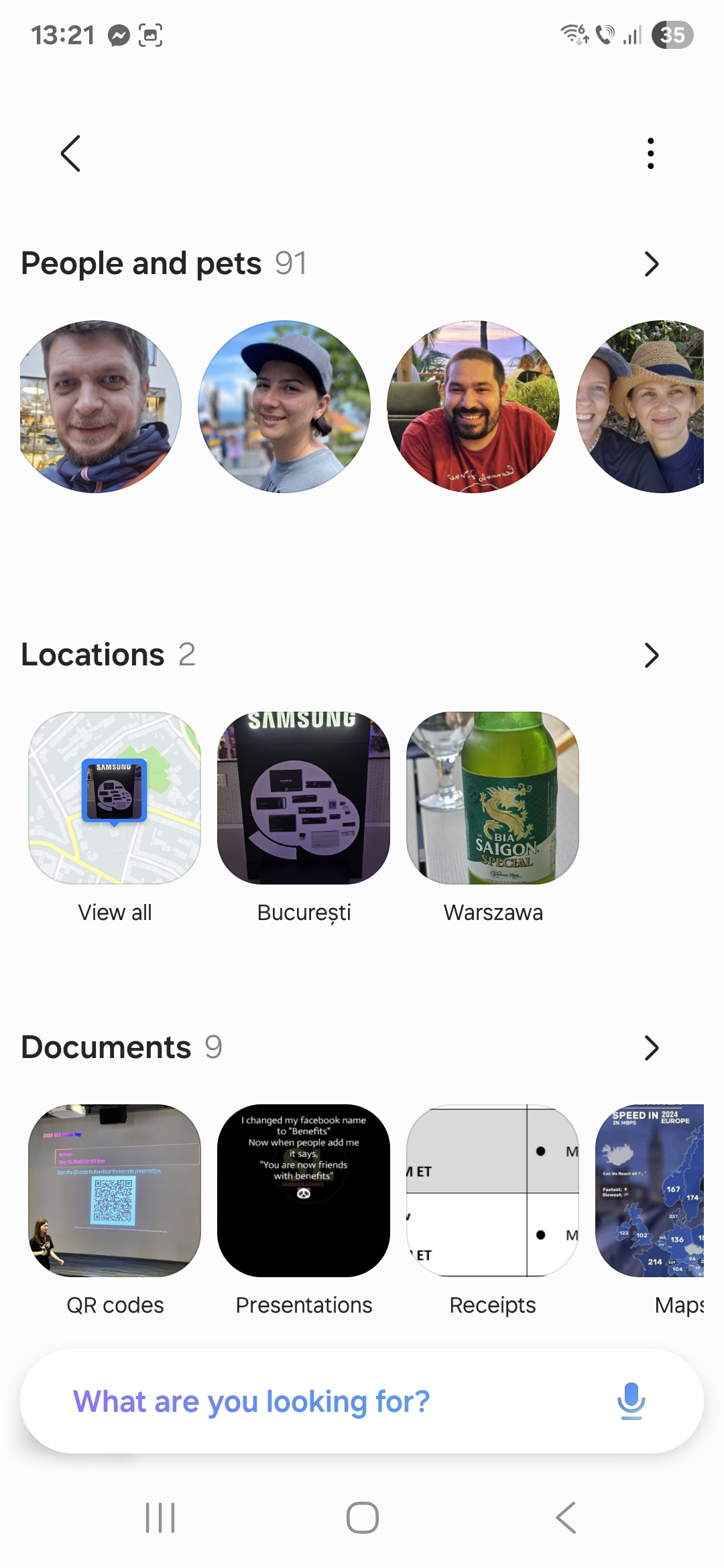724x1568 pixels.
Task: Open the three-dot overflow menu
Action: click(650, 153)
